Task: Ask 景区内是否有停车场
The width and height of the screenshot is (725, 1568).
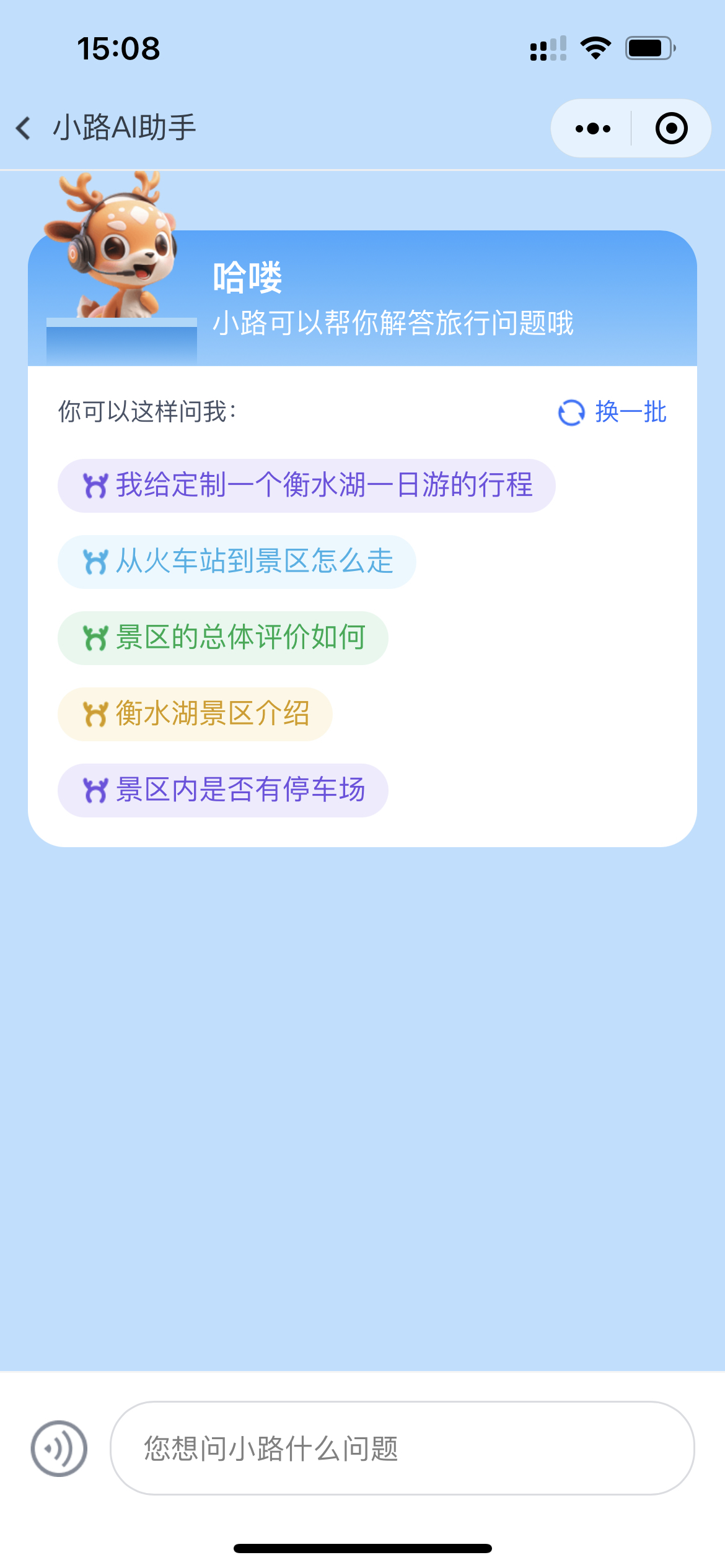Action: [223, 790]
